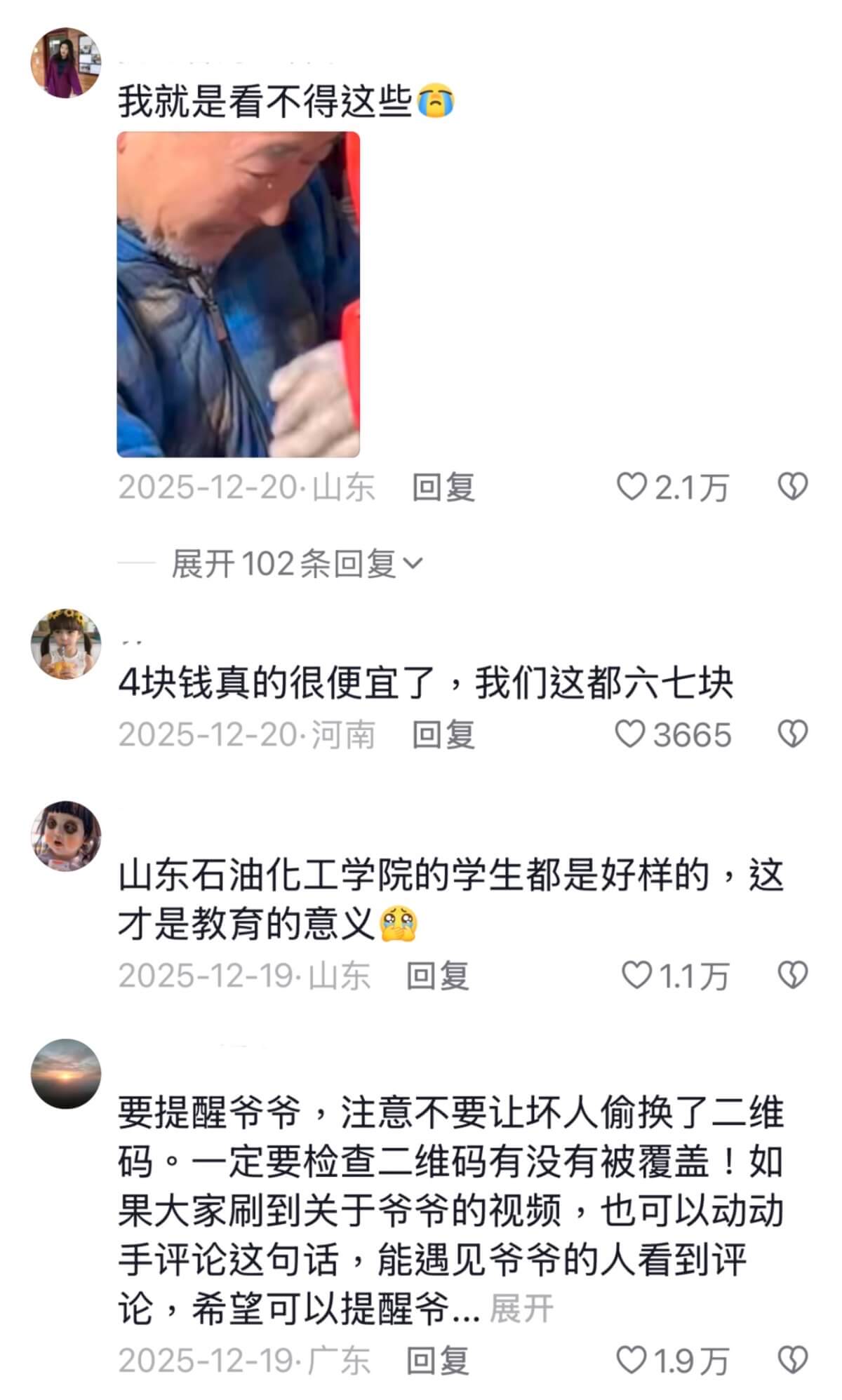Dislike the comment '我就是看不得这些'

(793, 487)
